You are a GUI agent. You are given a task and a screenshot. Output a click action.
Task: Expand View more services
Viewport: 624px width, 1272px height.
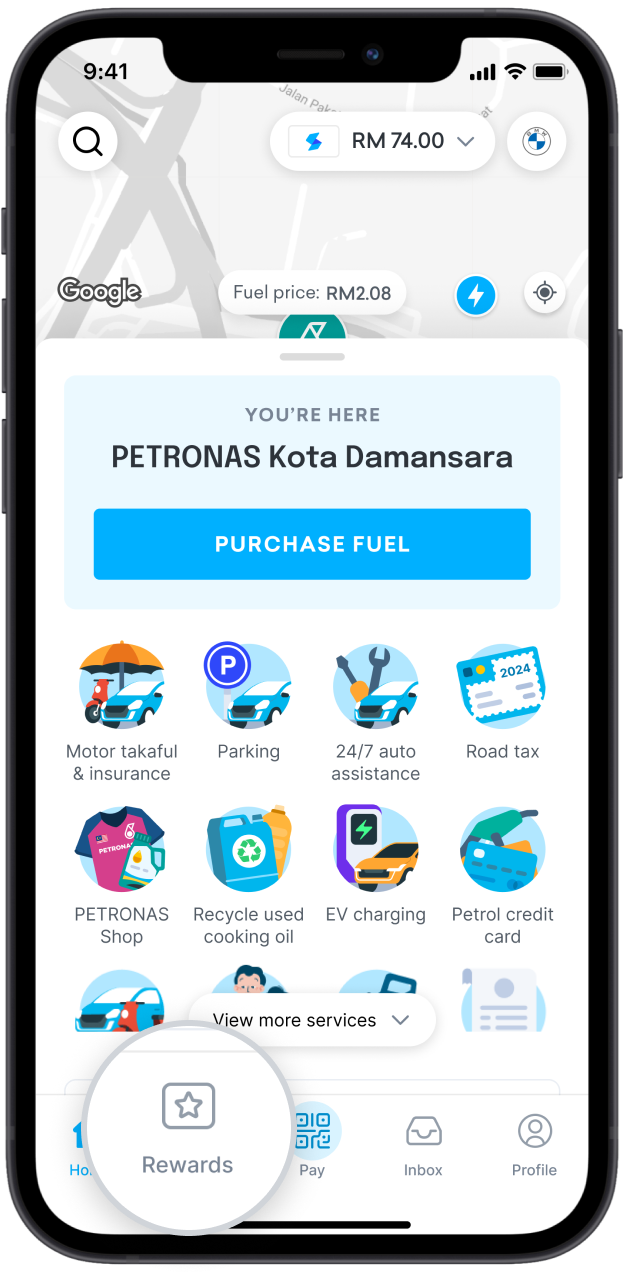click(312, 1020)
